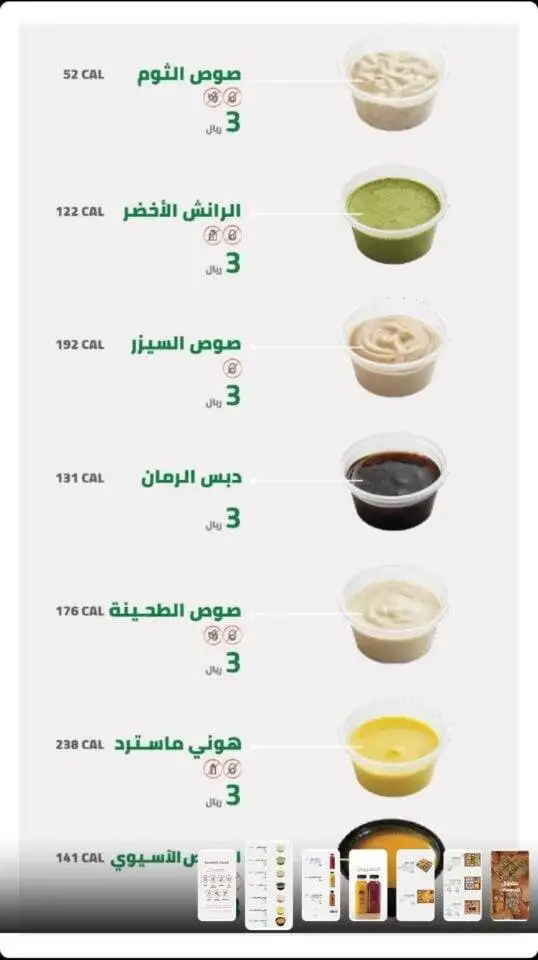The image size is (538, 960).
Task: Open the brown cover page thumbnail
Action: click(510, 885)
